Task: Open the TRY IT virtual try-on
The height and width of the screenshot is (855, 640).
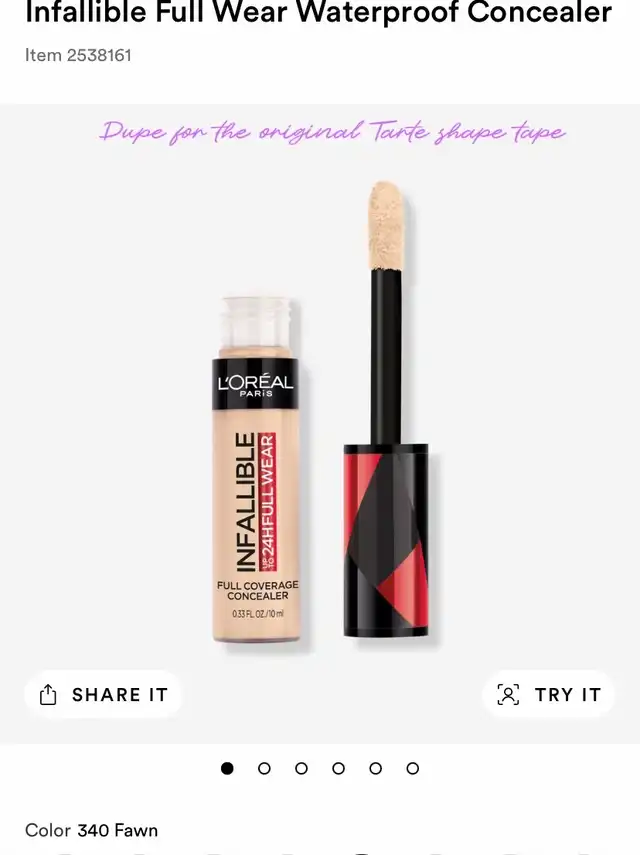Action: 548,695
